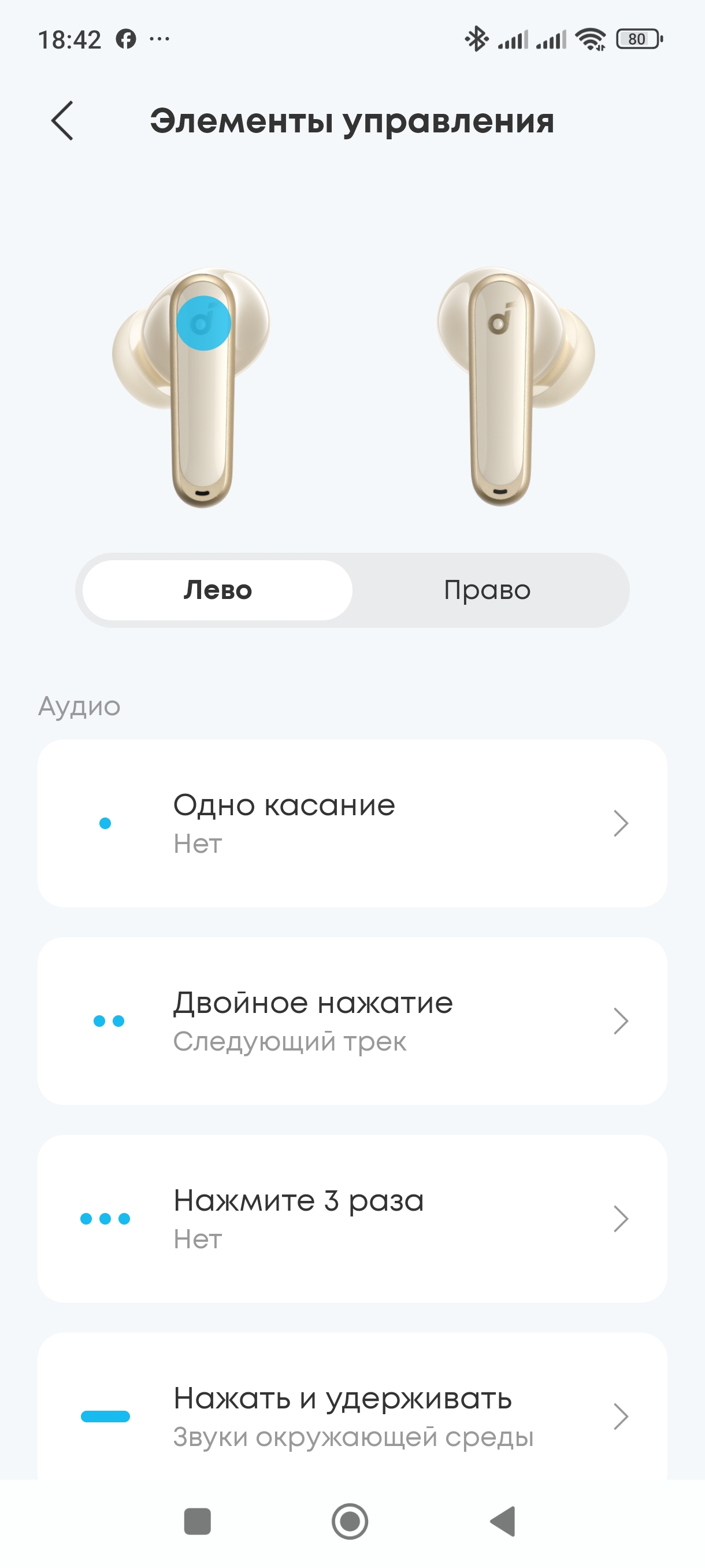This screenshot has width=705, height=1568.
Task: Open Нажмите 3 раза setting
Action: coord(352,1219)
